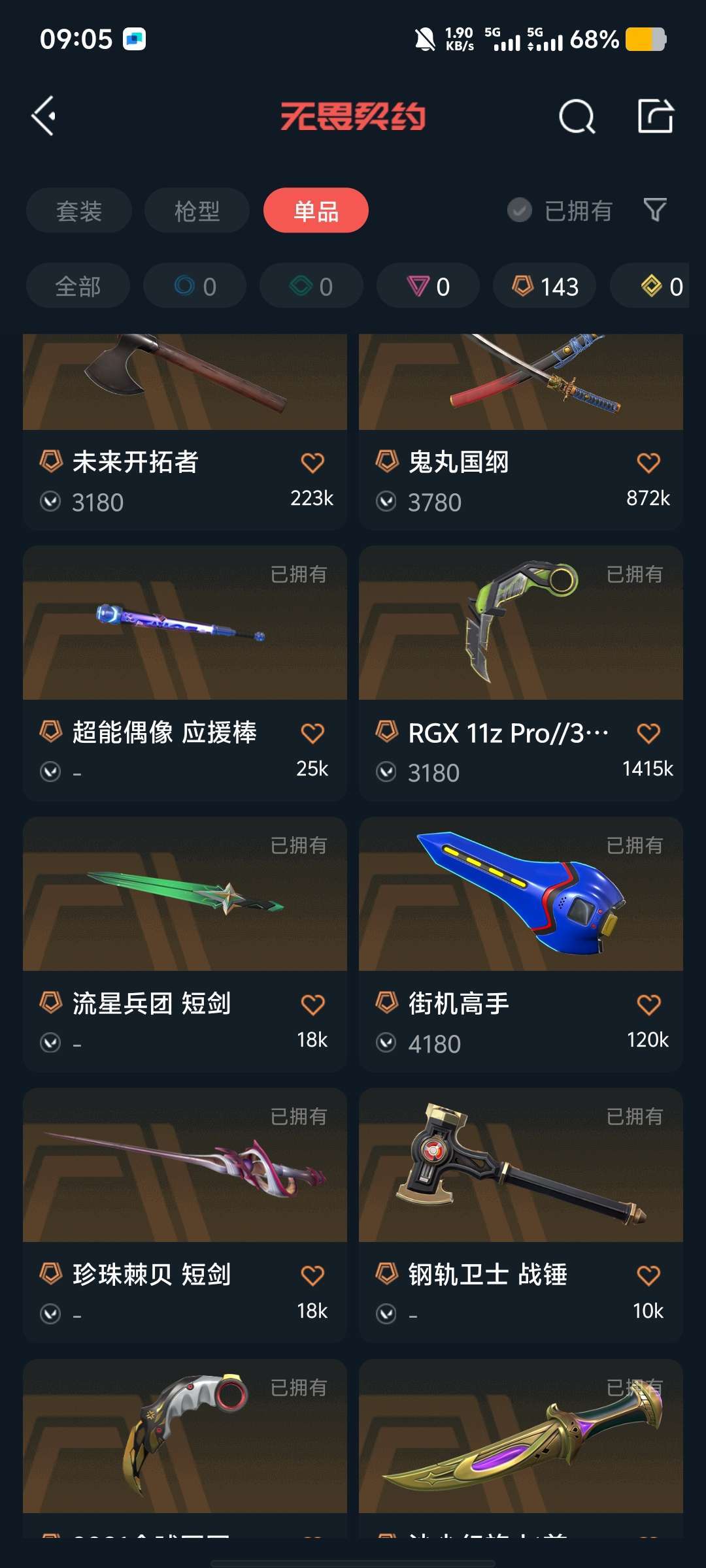Image resolution: width=706 pixels, height=1568 pixels.
Task: Toggle the 已拥有 owned-only checkbox
Action: pyautogui.click(x=520, y=210)
